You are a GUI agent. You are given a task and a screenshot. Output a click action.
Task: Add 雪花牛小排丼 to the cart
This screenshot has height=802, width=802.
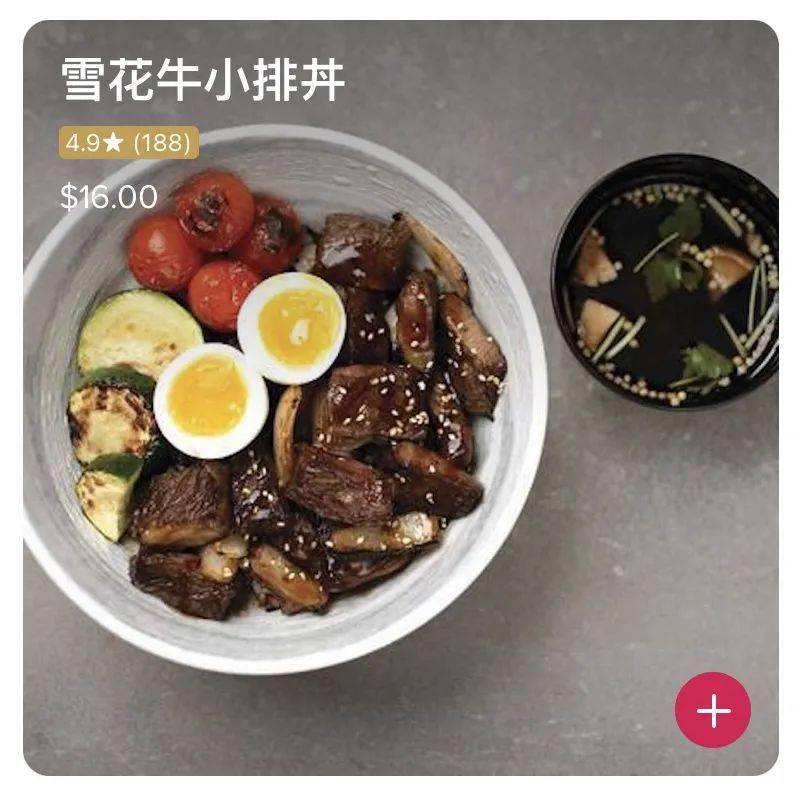tap(712, 711)
